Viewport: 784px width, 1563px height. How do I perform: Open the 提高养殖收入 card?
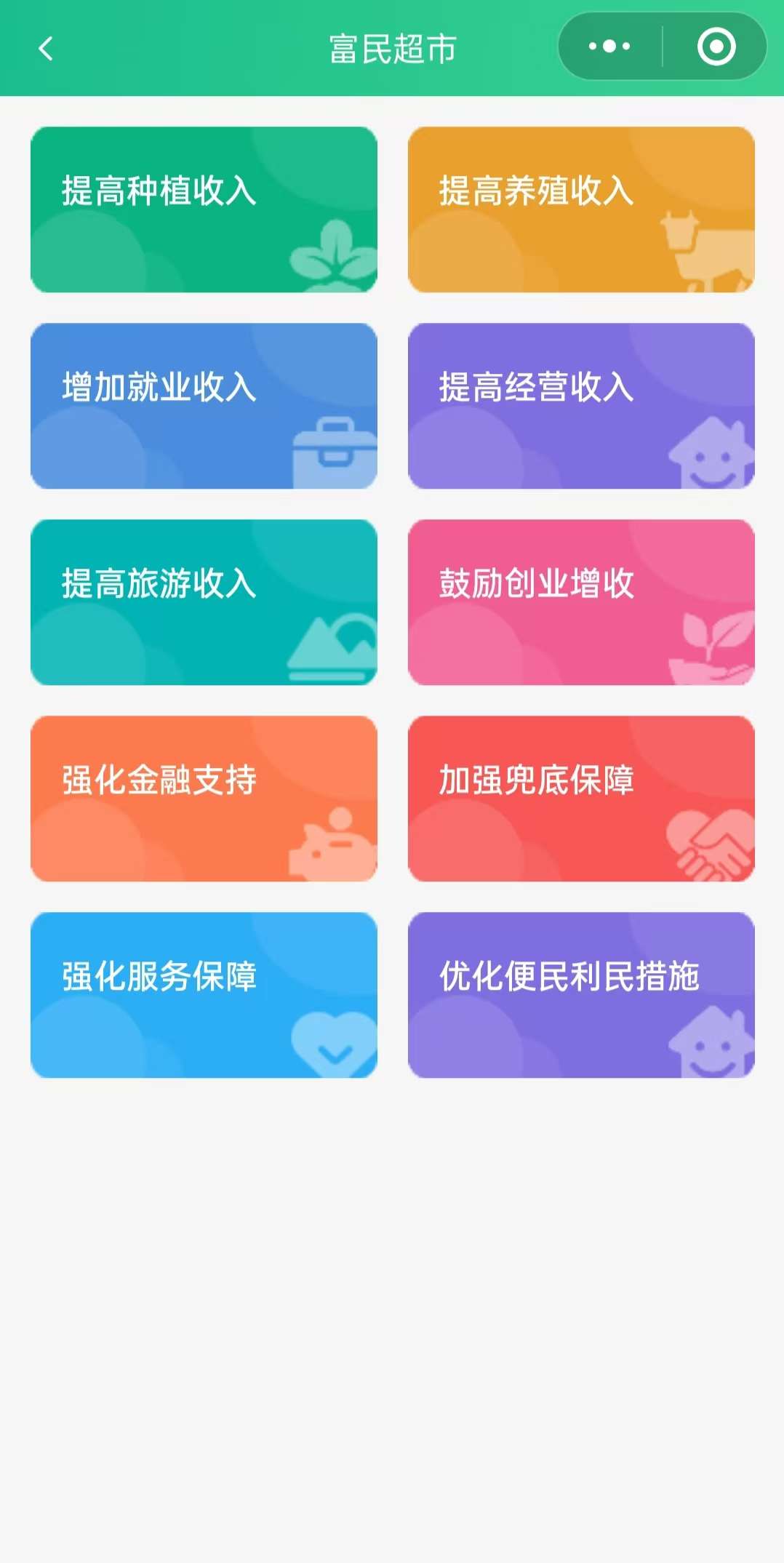click(x=580, y=209)
